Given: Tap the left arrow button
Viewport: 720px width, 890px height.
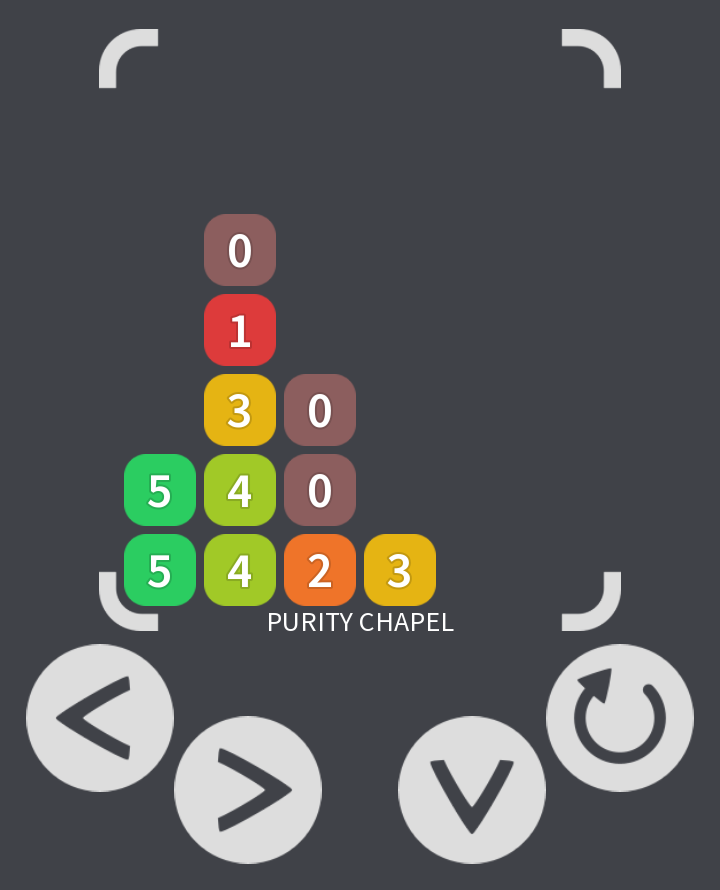Looking at the screenshot, I should [100, 718].
